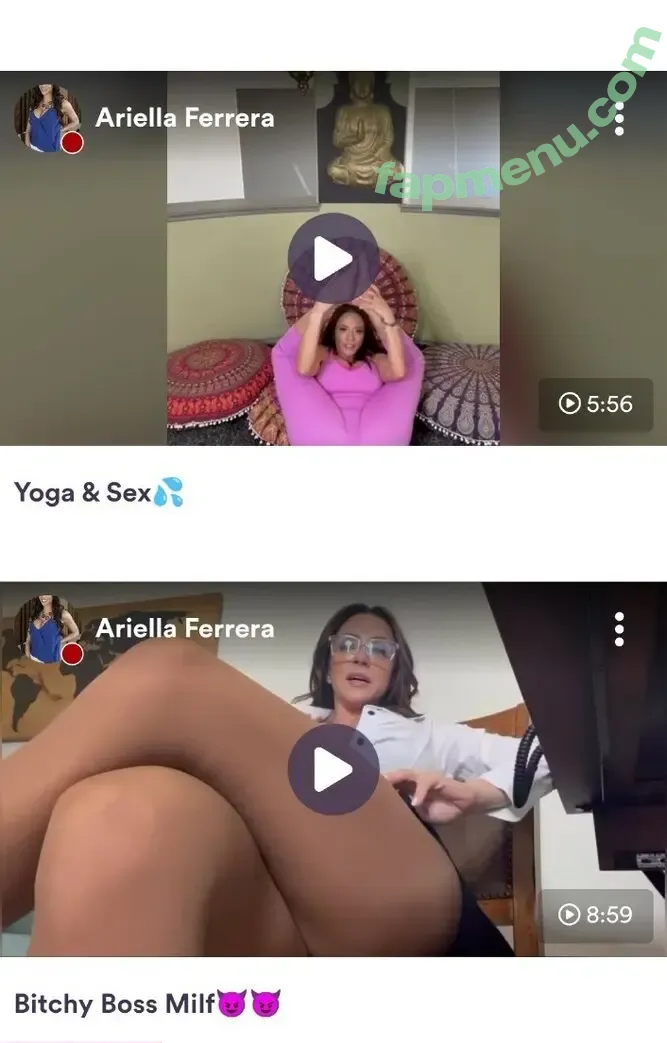
Task: Open Ariella Ferrera name on the 8:59 video
Action: [x=184, y=629]
